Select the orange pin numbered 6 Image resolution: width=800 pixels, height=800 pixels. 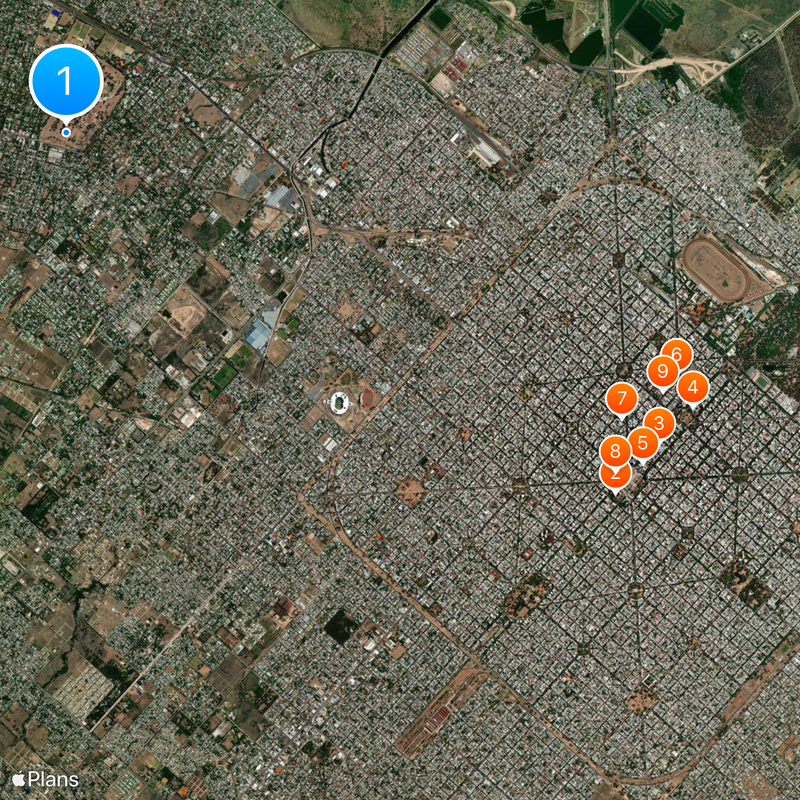pyautogui.click(x=679, y=351)
